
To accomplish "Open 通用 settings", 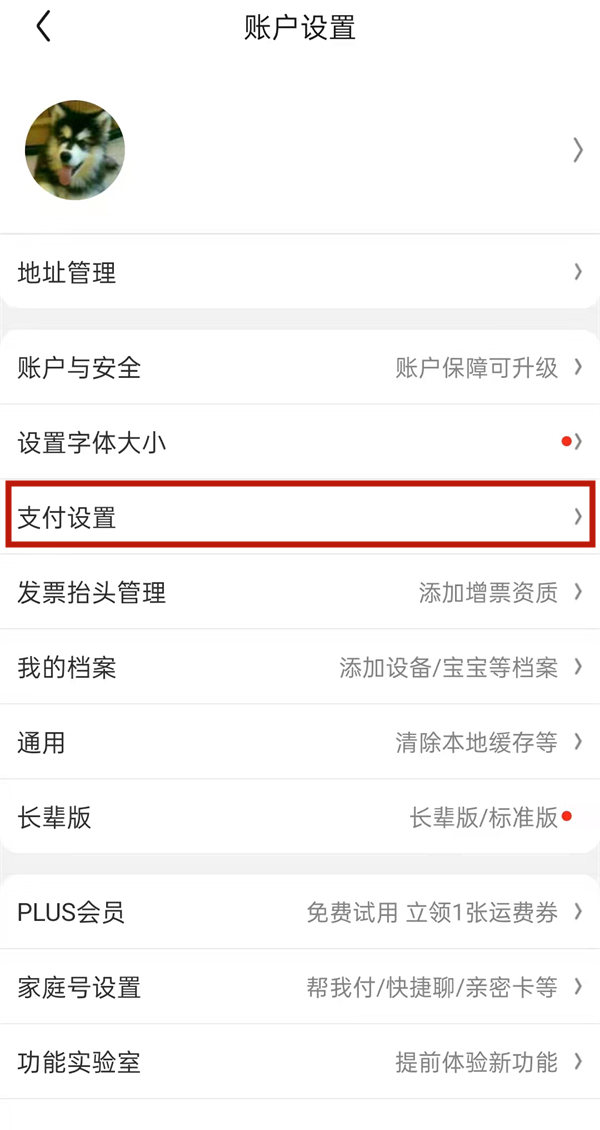I will coord(300,742).
